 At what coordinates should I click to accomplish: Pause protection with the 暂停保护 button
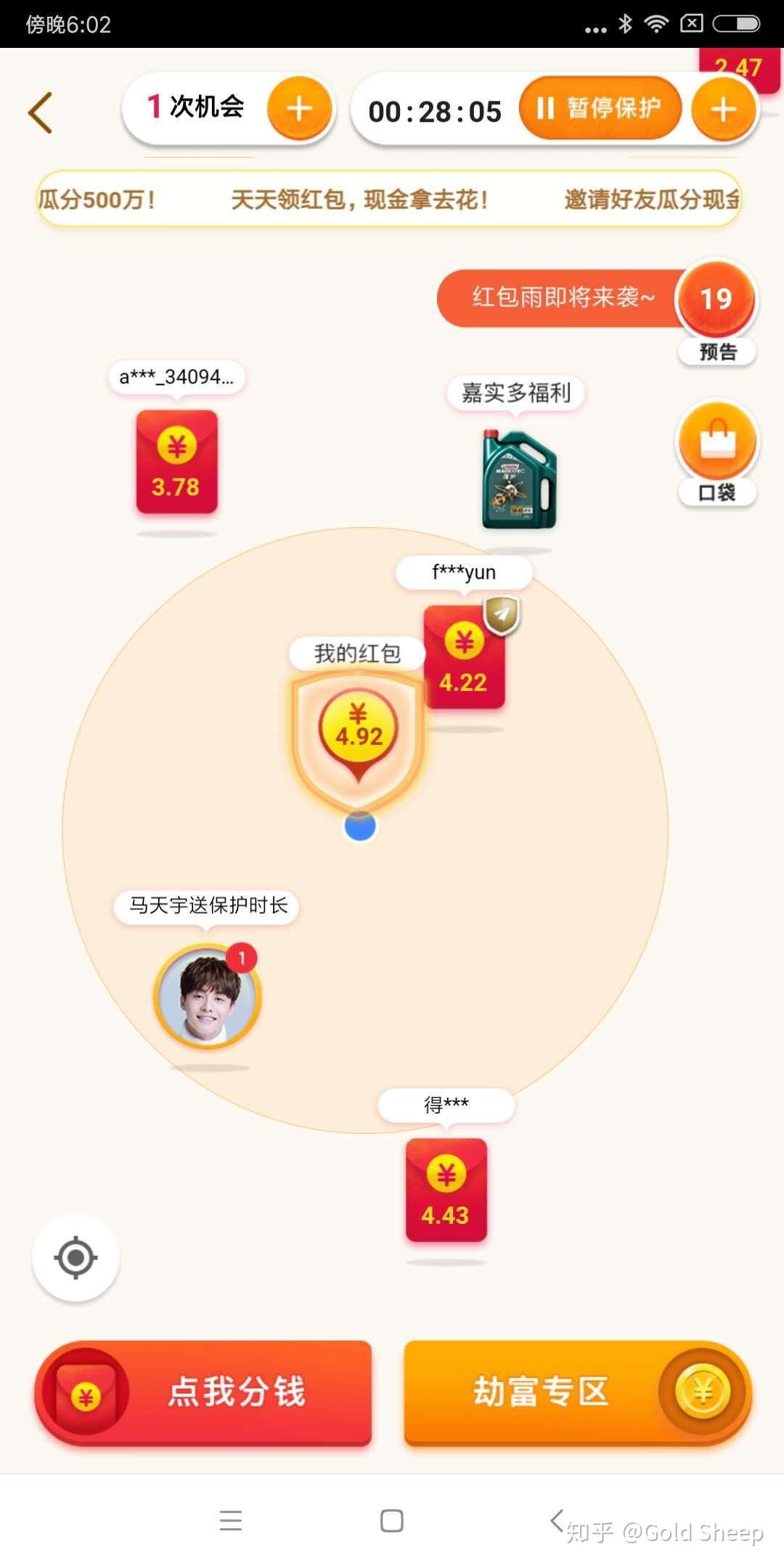coord(600,109)
